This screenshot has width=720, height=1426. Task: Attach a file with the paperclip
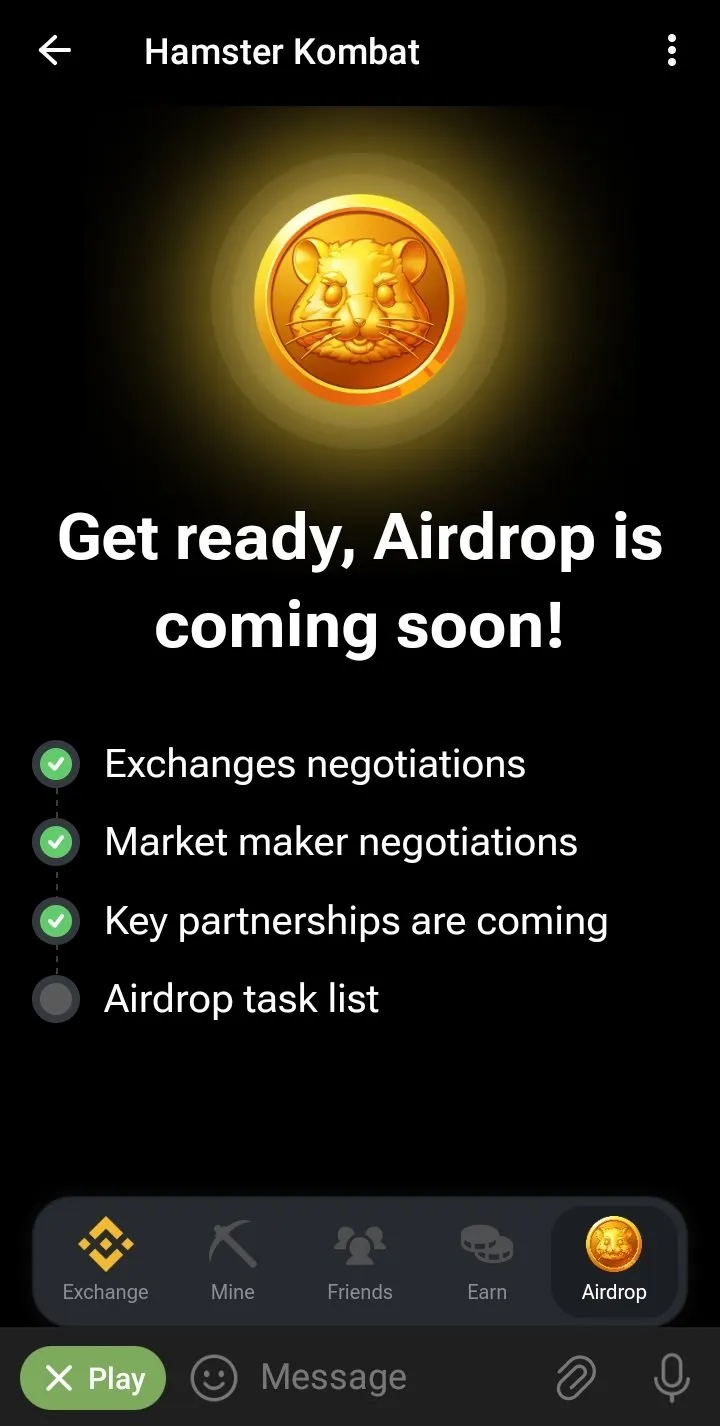[x=577, y=1379]
